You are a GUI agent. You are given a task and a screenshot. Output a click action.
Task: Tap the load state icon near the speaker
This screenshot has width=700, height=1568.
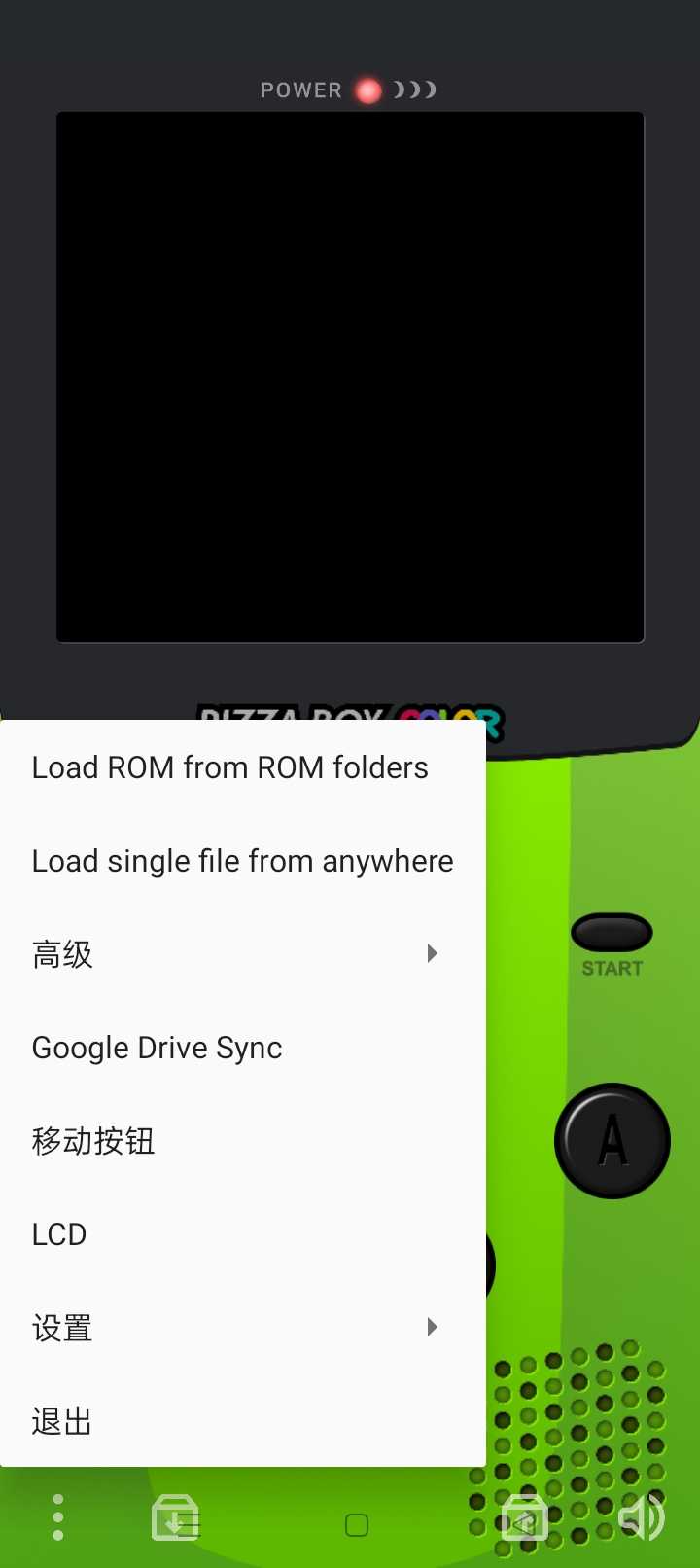[524, 1517]
